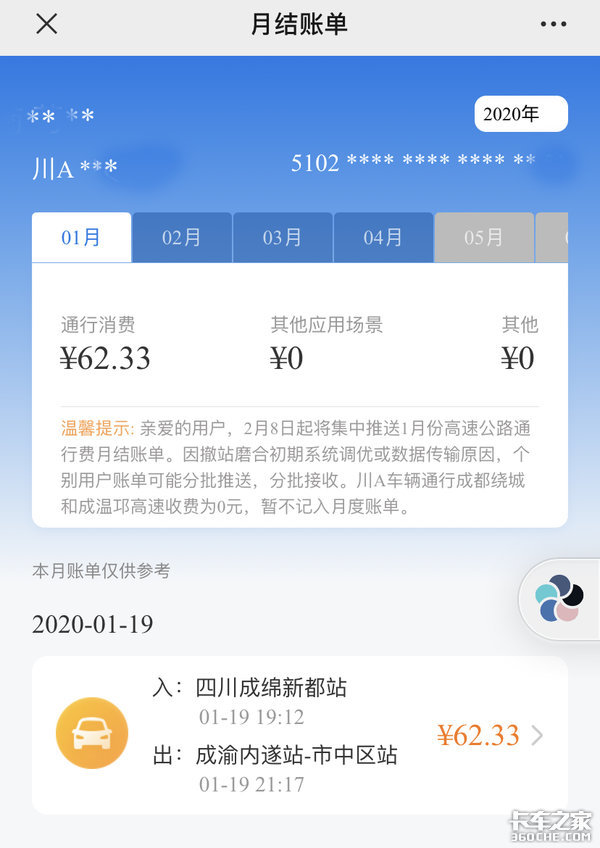Select the 05月 tab
The height and width of the screenshot is (848, 600).
(x=484, y=238)
